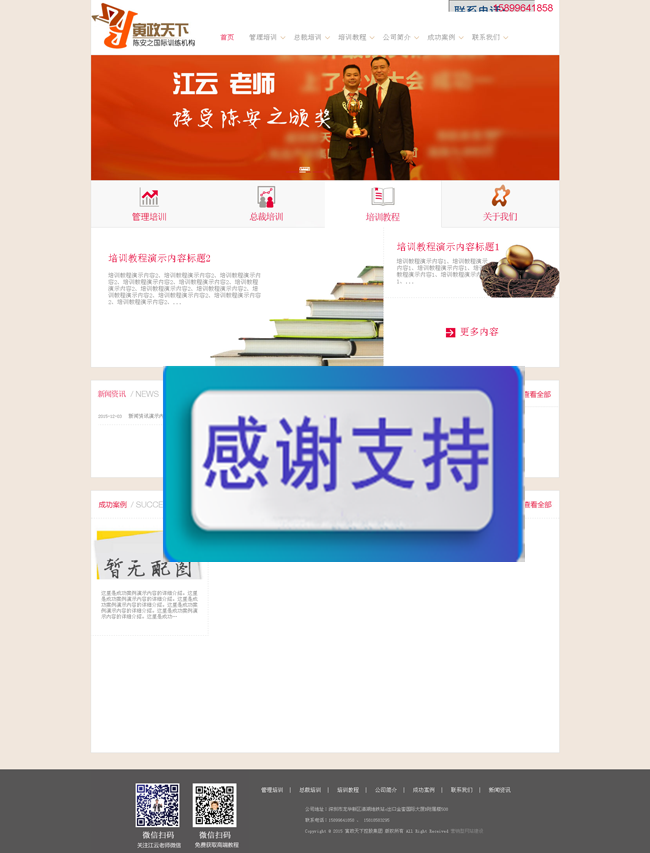Tap the 更多内容 button
The width and height of the screenshot is (650, 853).
click(472, 332)
